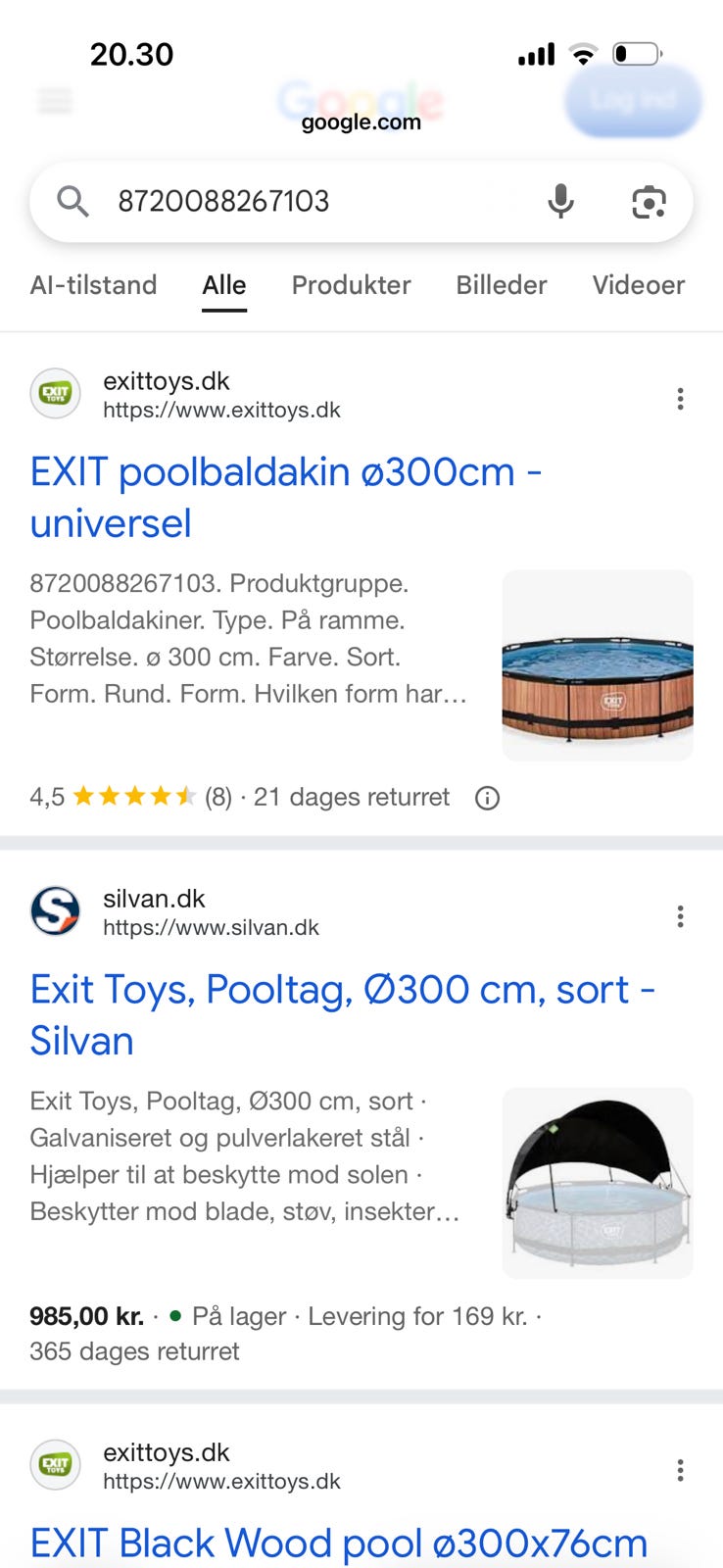This screenshot has height=1568, width=723.
Task: Open EXIT Black Wood pool result
Action: pos(339,1543)
